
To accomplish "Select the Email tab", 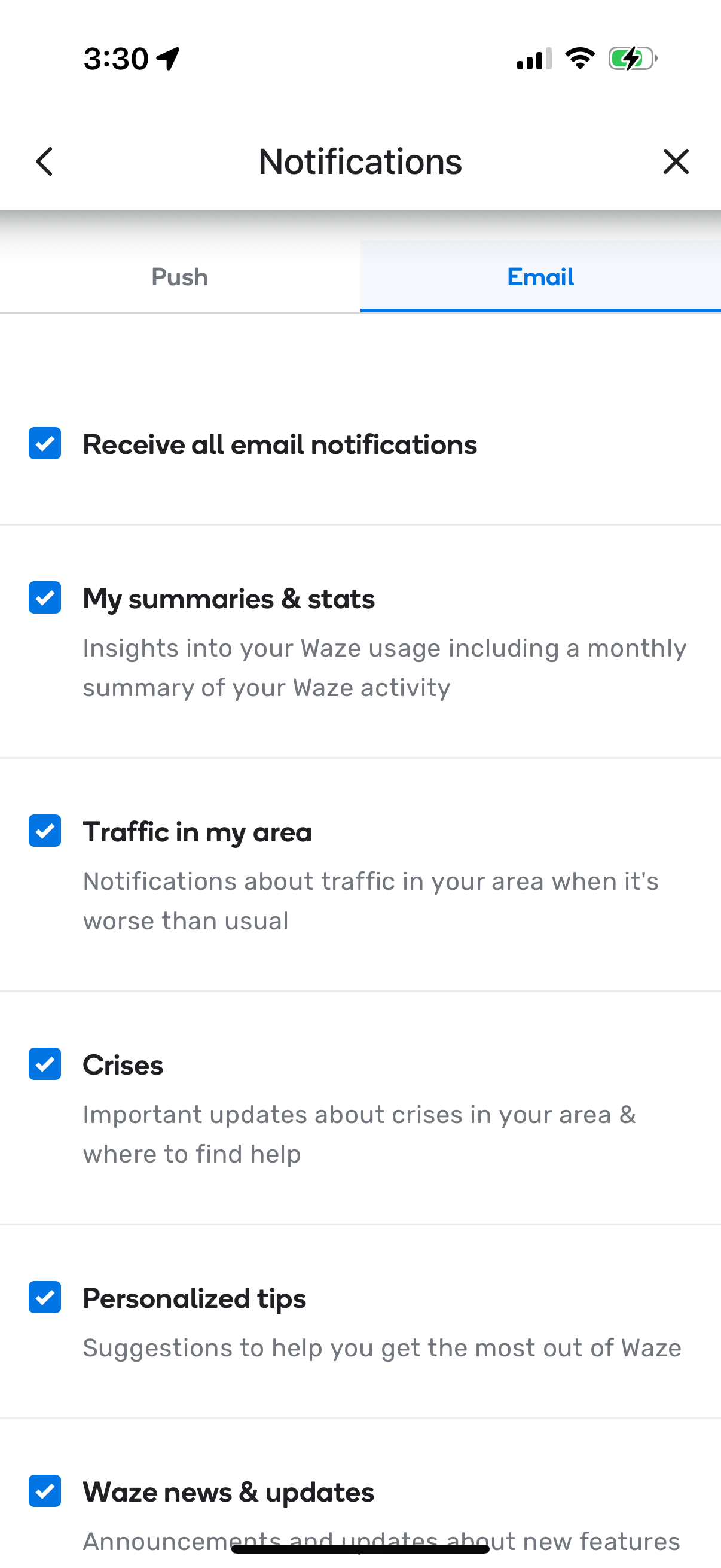I will tap(540, 277).
